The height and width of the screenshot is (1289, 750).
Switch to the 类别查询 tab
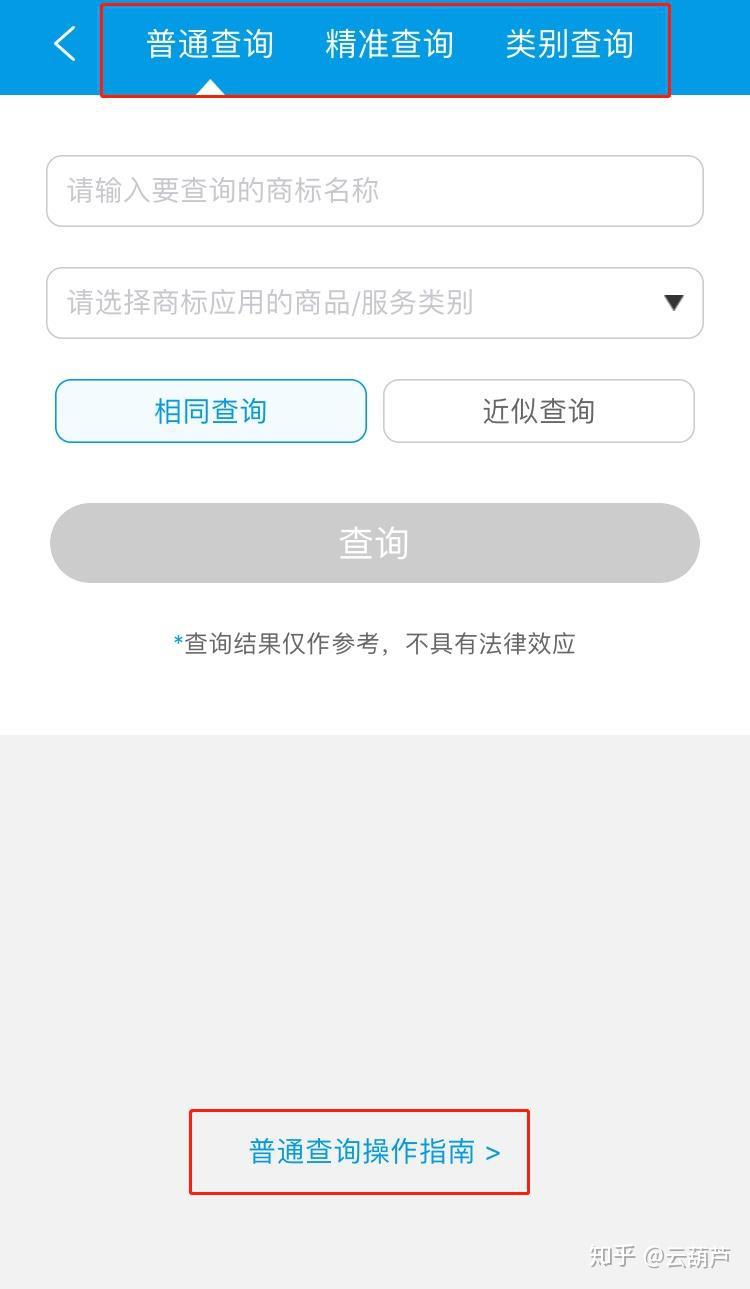pos(569,45)
